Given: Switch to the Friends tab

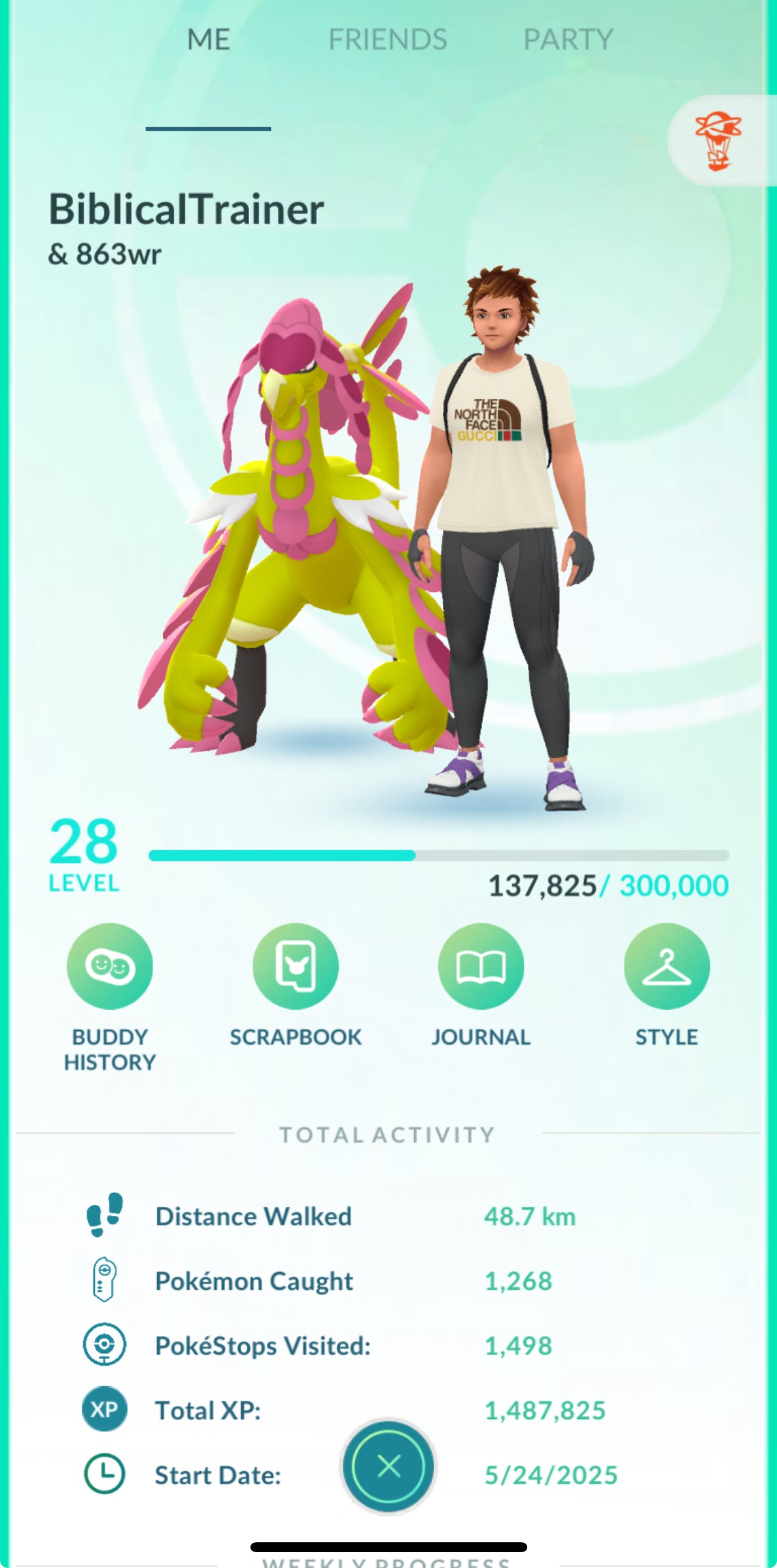Looking at the screenshot, I should [x=388, y=40].
